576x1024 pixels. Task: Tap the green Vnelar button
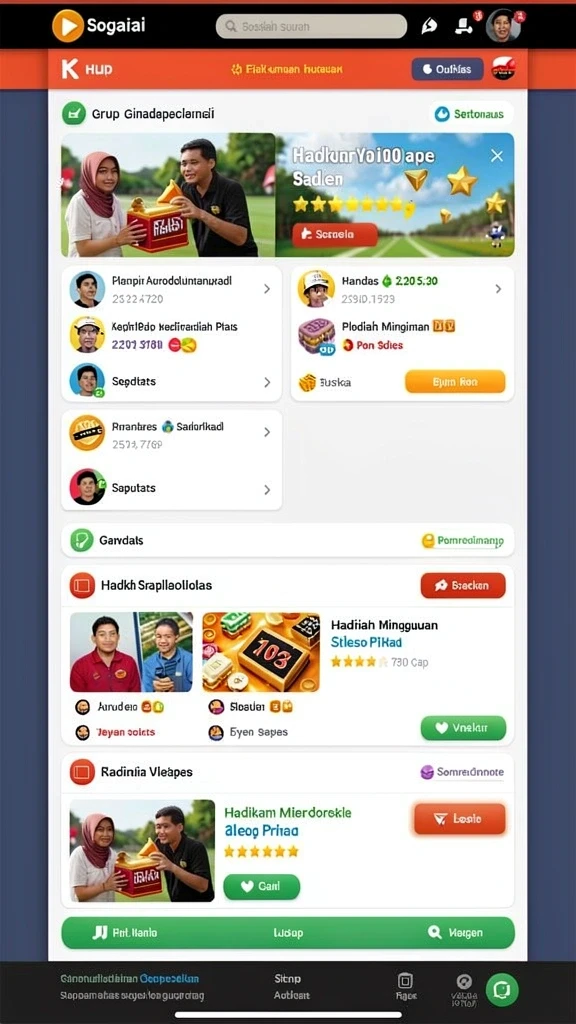tap(463, 728)
